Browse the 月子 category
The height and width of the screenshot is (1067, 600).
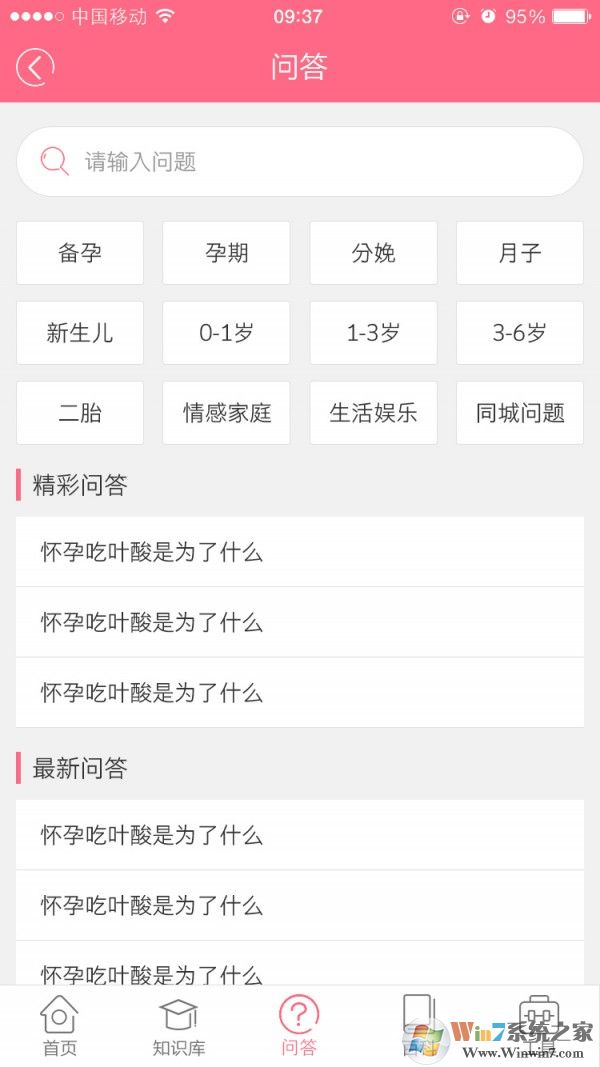[x=520, y=253]
